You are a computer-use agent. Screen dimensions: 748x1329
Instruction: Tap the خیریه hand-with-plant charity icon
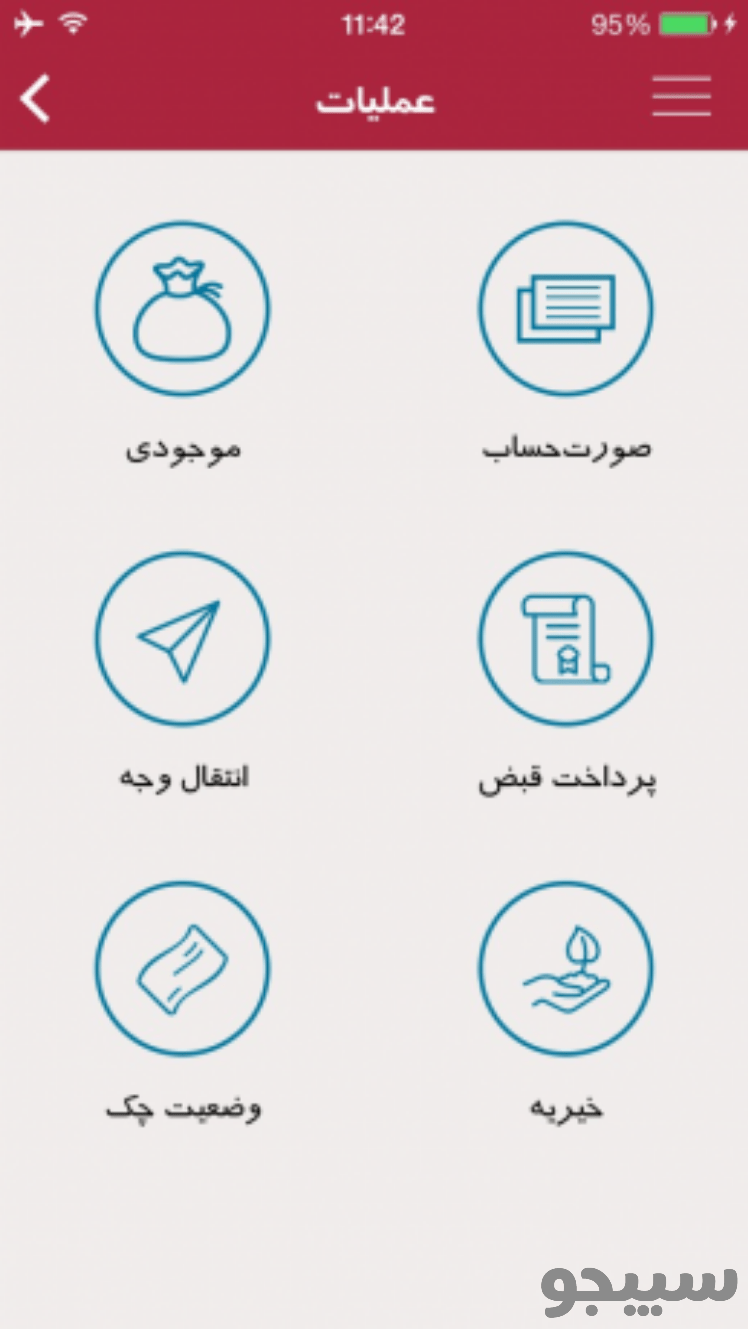[x=565, y=968]
